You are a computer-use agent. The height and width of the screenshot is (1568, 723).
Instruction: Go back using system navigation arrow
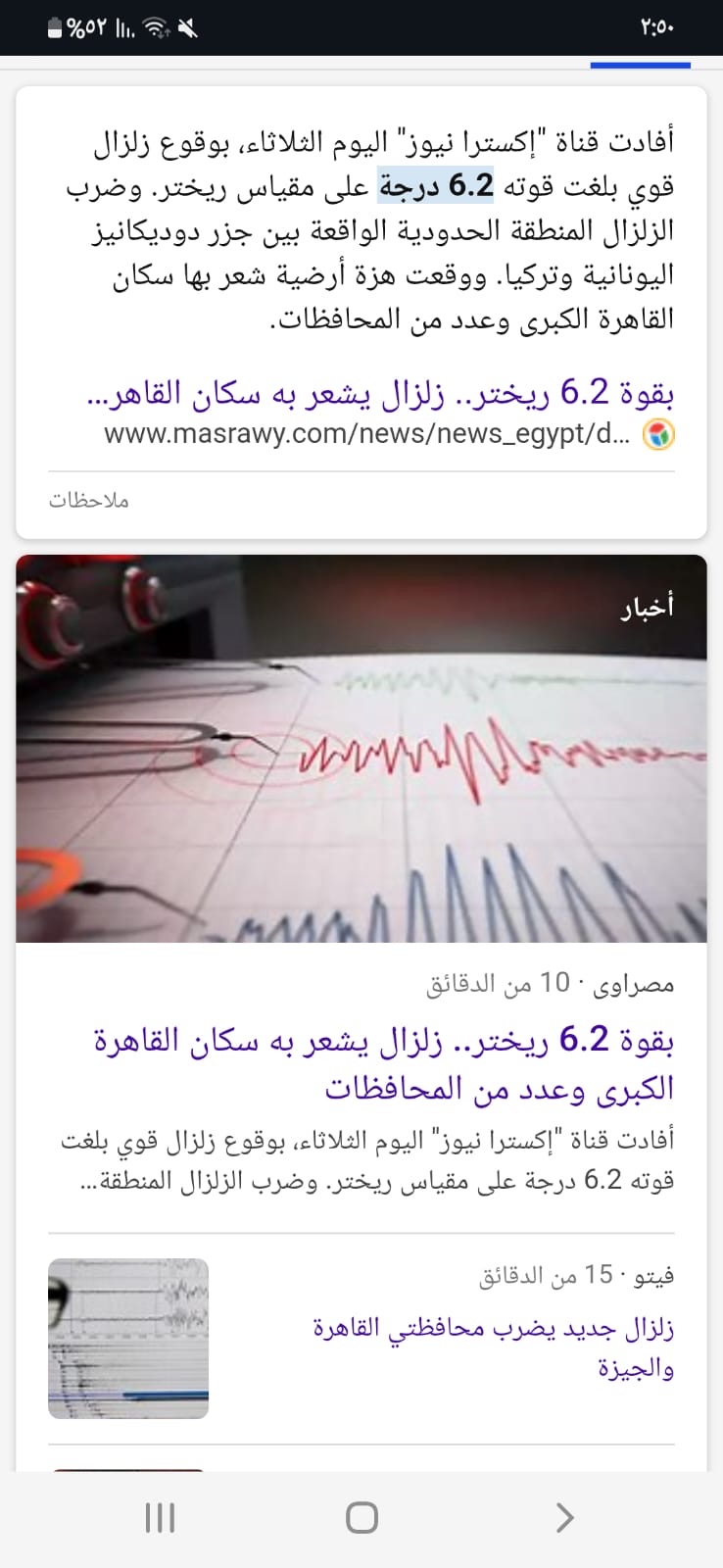pos(564,1518)
